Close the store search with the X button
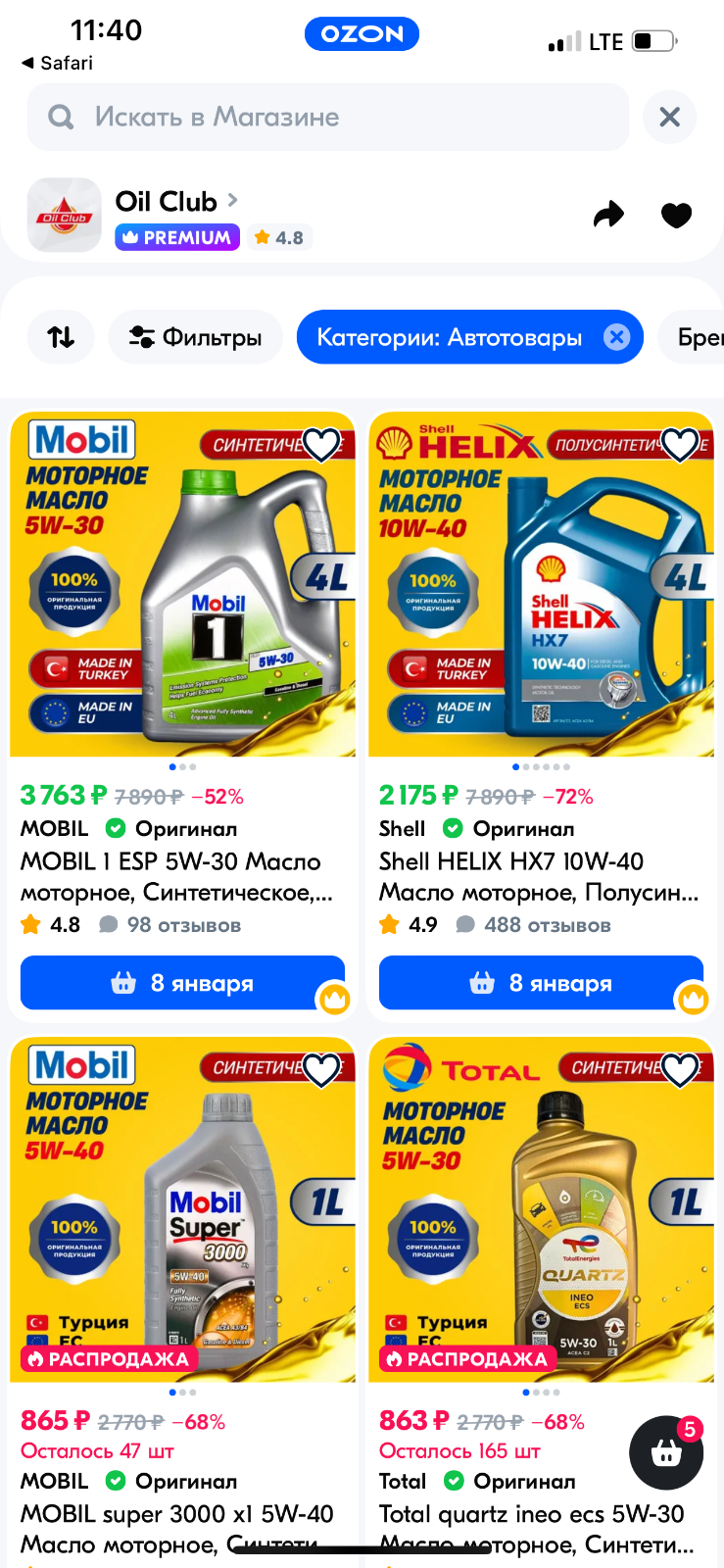This screenshot has height=1568, width=724. (670, 117)
